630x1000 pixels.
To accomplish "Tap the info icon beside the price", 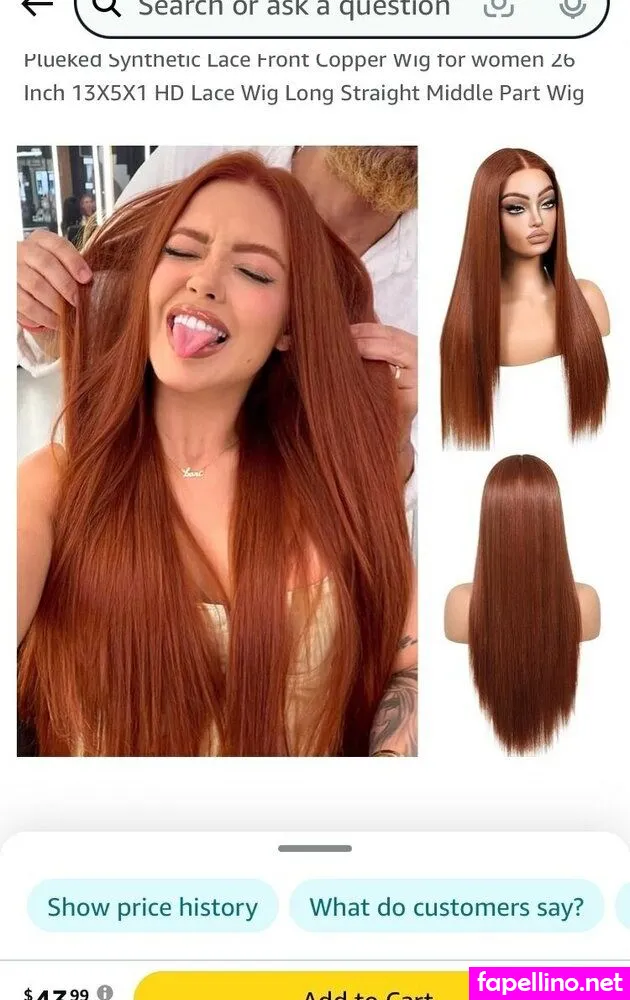I will click(x=105, y=993).
